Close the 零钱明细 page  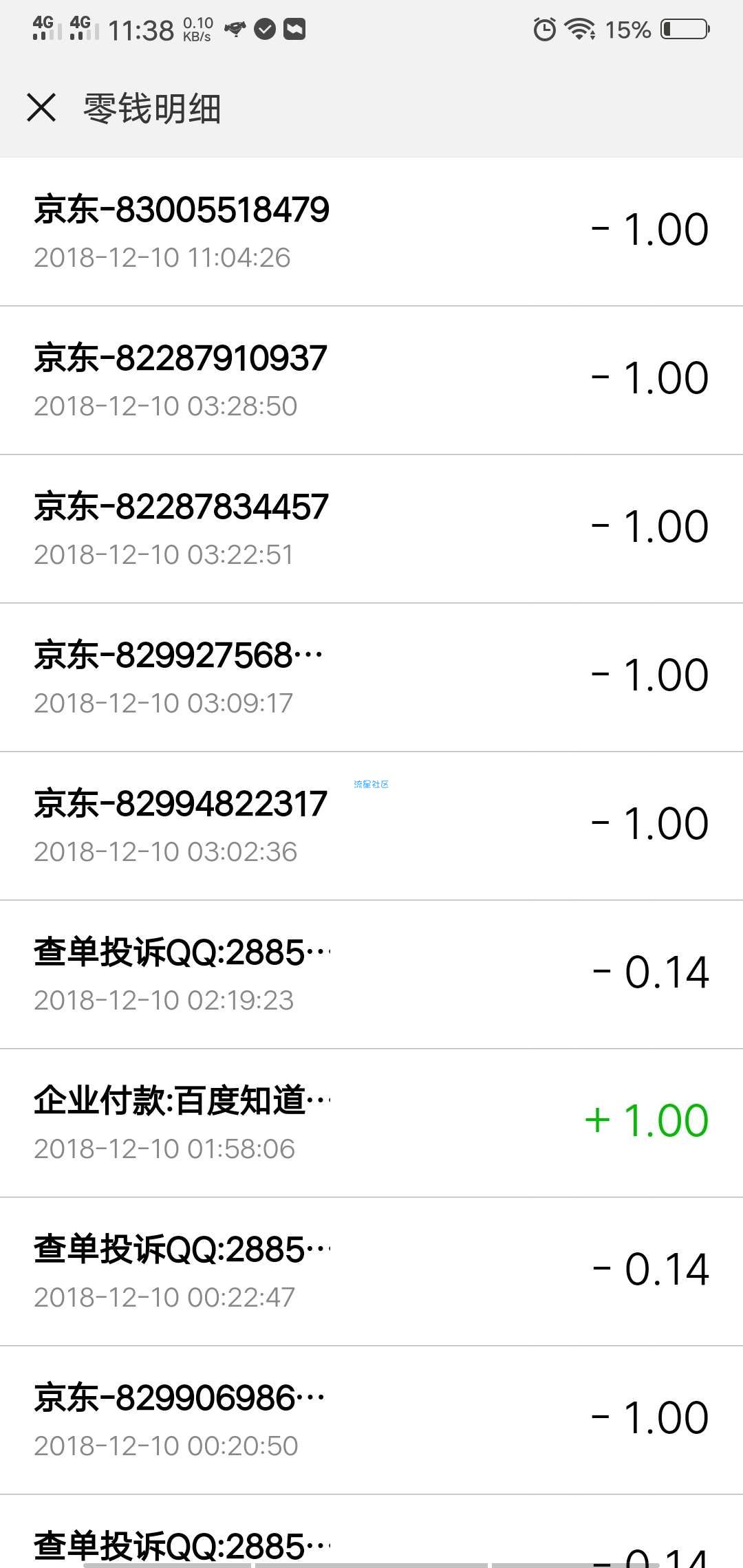click(x=41, y=108)
